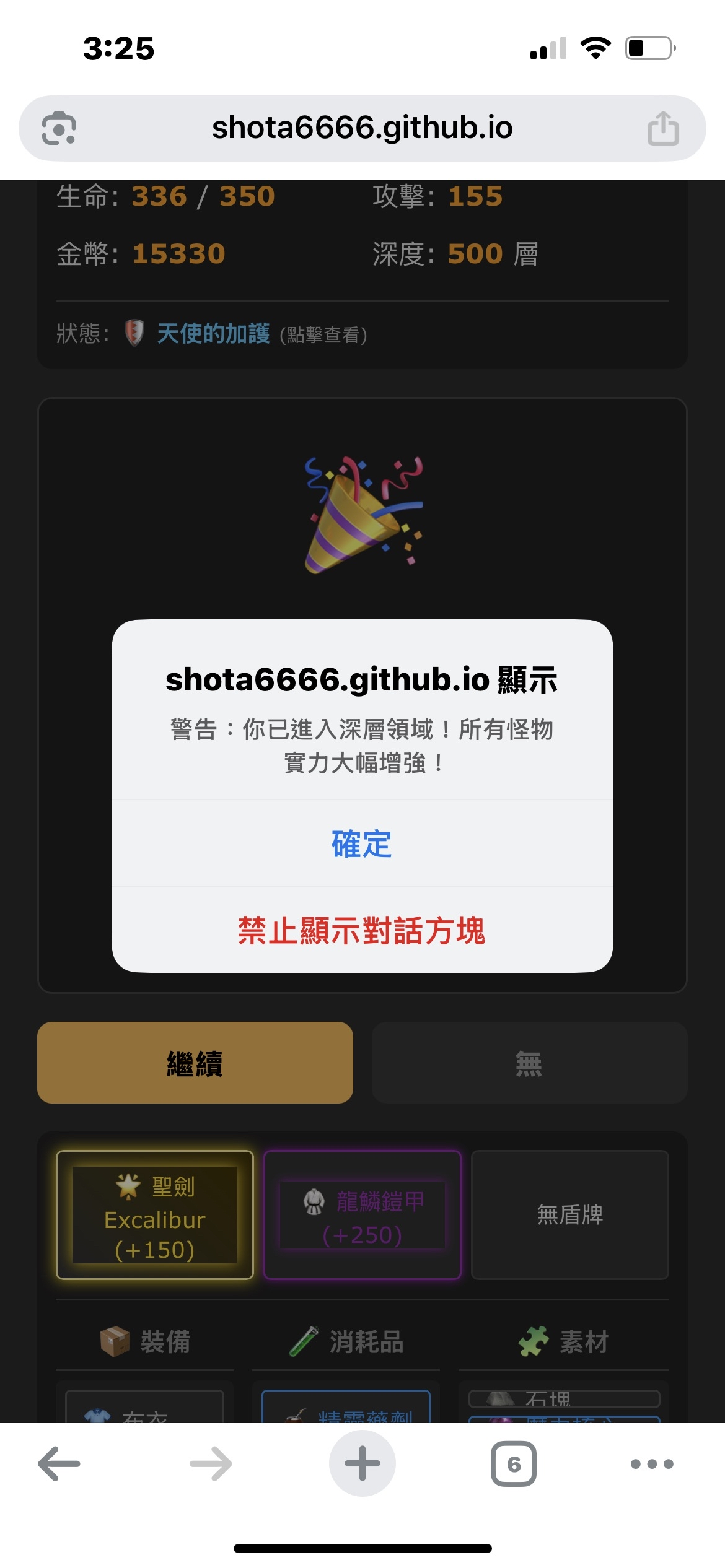Show the open tabs switcher
The width and height of the screenshot is (725, 1568).
point(514,1464)
